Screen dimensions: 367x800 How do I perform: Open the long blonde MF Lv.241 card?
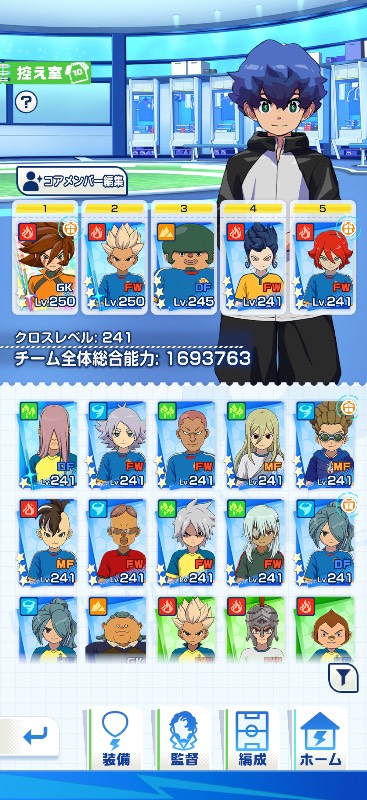[256, 444]
